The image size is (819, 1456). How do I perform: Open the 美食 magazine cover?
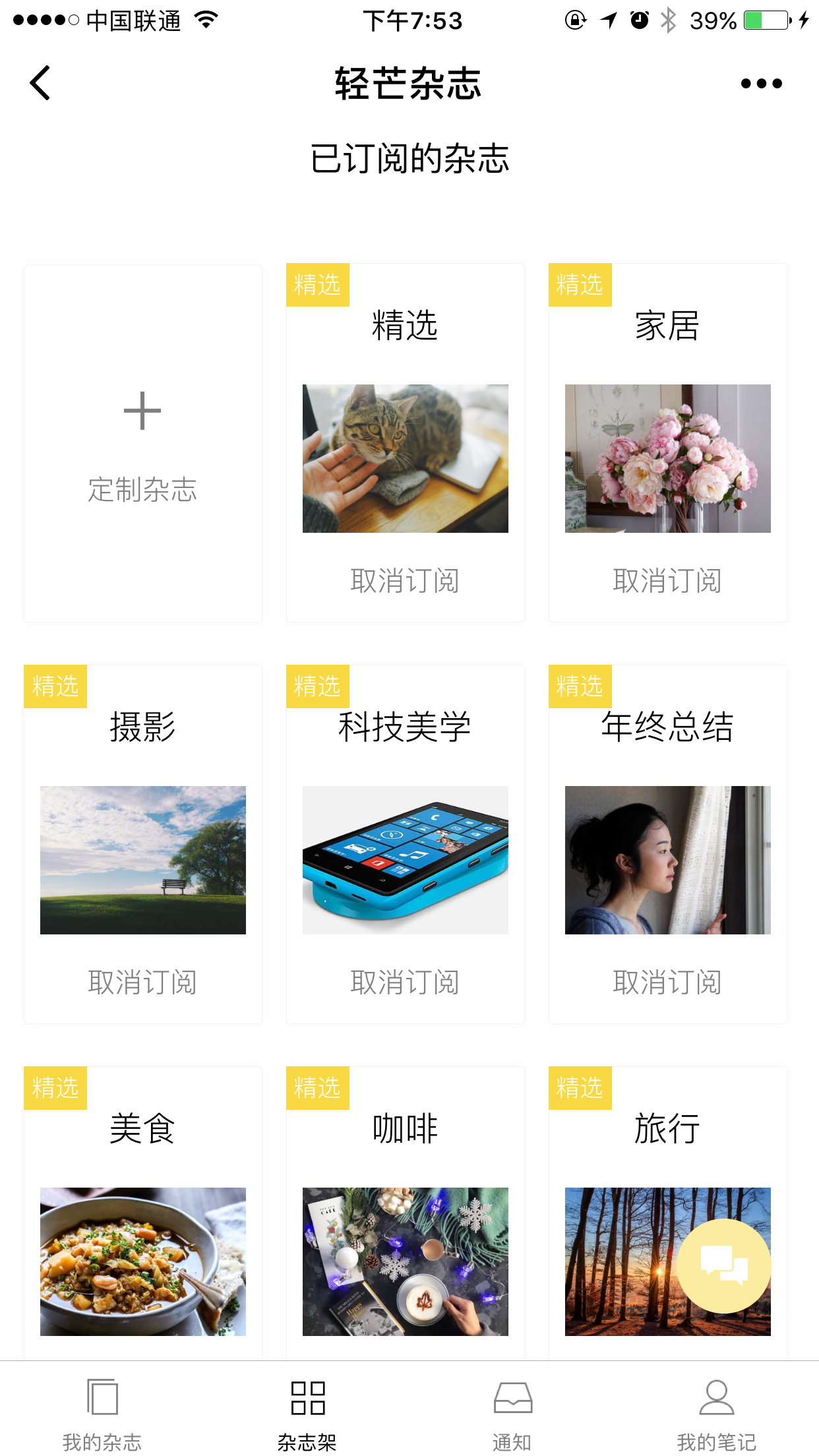(x=143, y=1261)
